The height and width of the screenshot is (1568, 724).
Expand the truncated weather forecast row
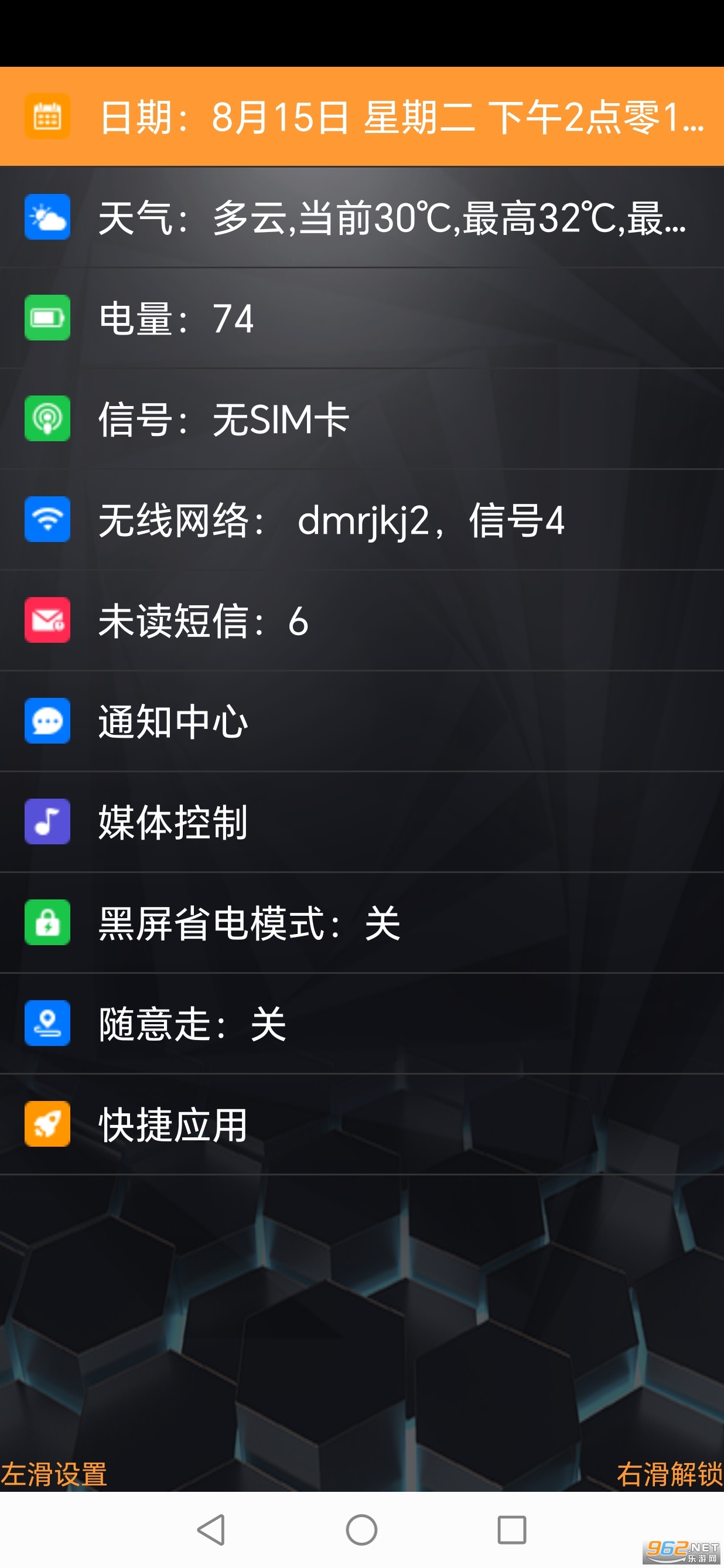click(x=362, y=217)
